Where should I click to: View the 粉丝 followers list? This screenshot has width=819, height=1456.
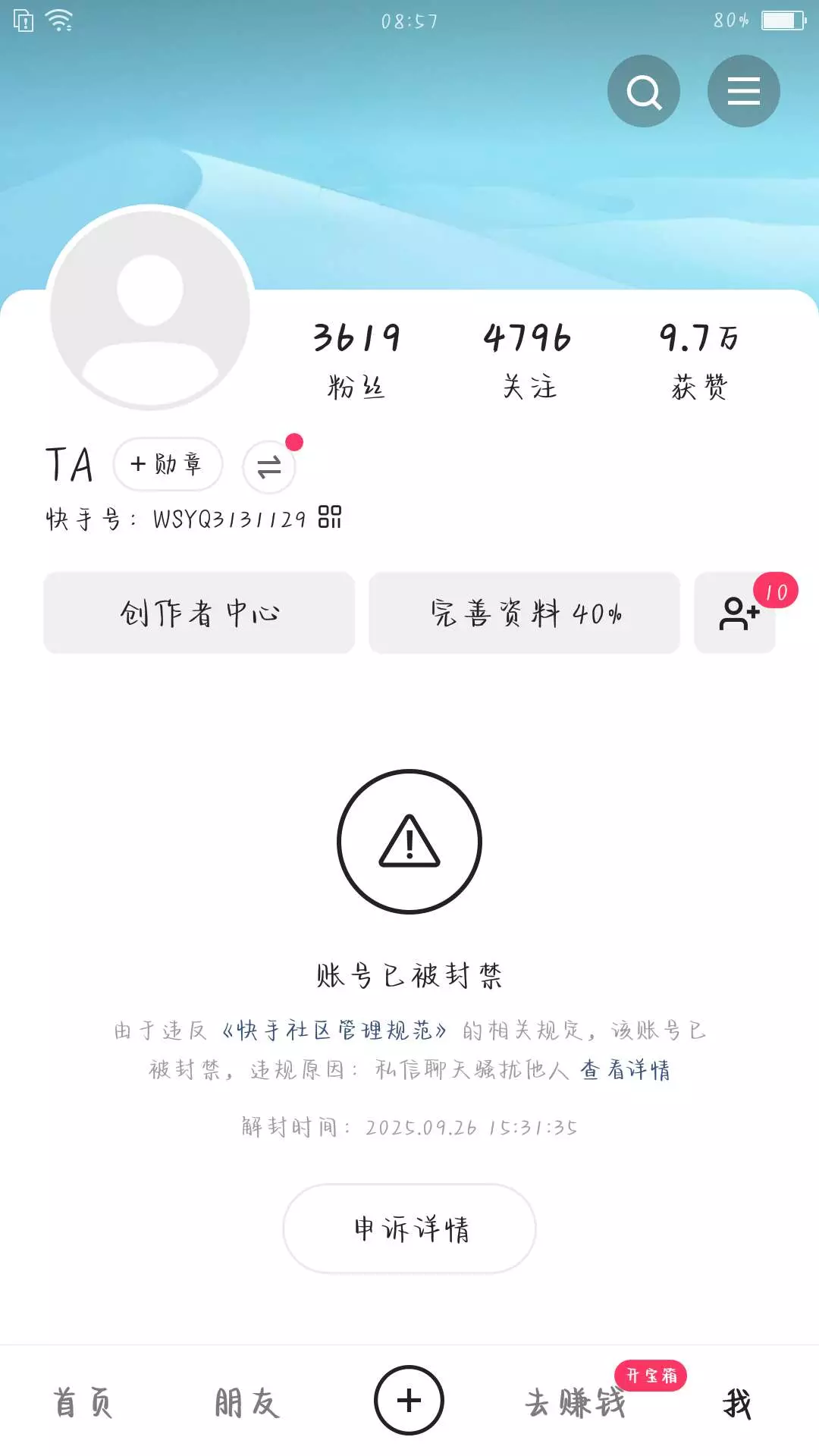pyautogui.click(x=356, y=360)
